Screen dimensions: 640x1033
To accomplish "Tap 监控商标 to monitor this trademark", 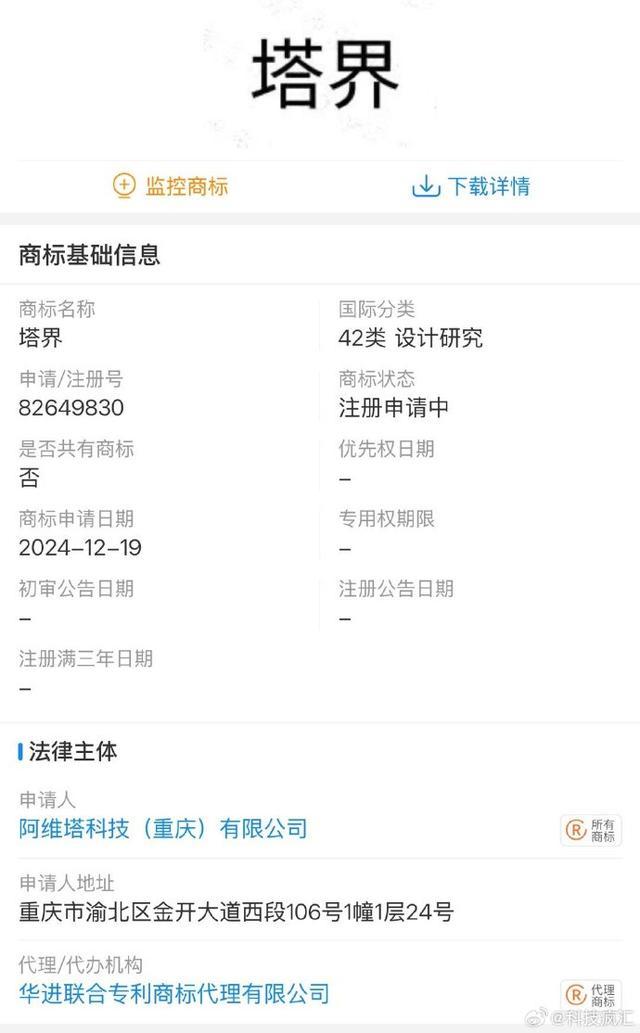I will [171, 186].
